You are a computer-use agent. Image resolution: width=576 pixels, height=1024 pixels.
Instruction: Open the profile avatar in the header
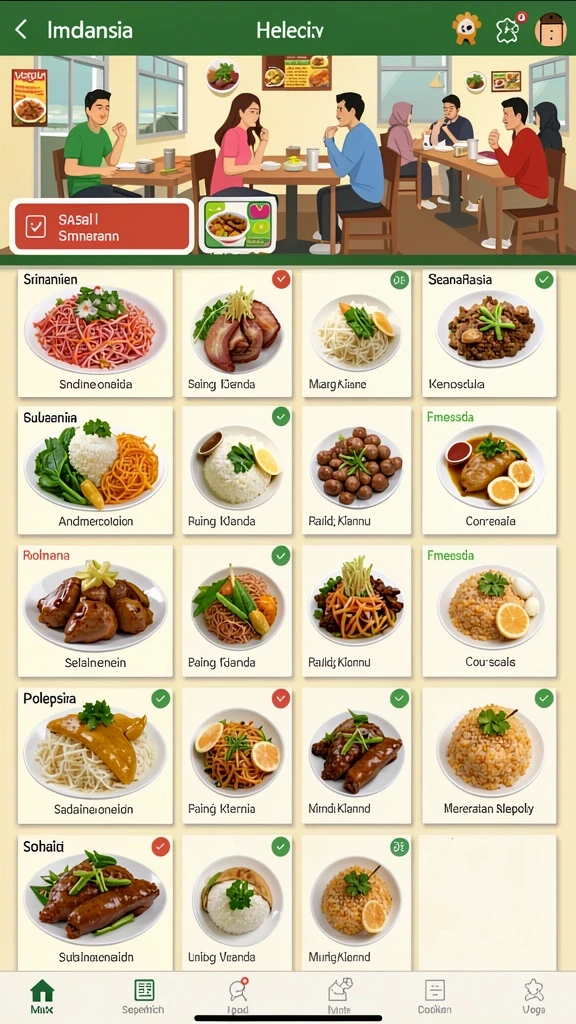[x=551, y=30]
